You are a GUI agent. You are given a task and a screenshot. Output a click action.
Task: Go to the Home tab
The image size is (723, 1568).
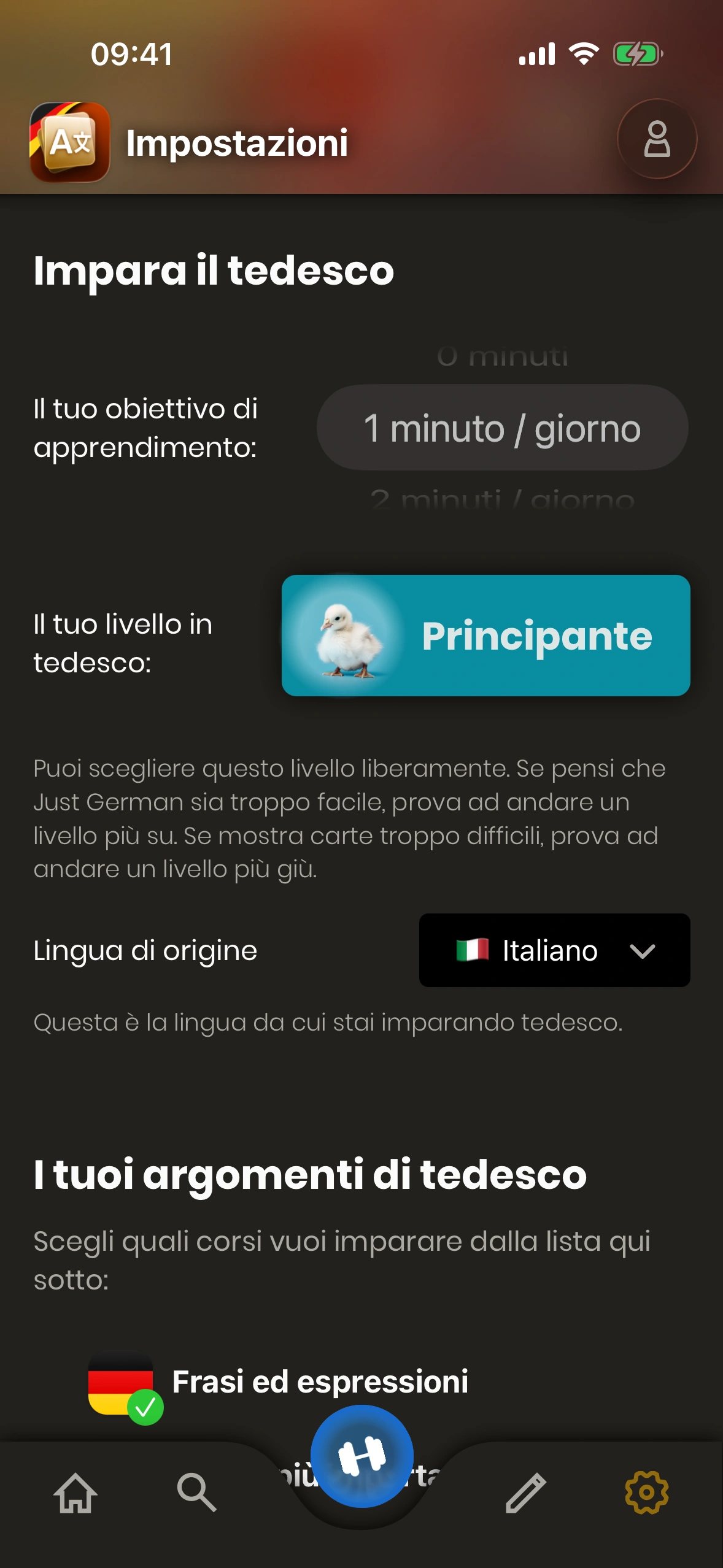coord(75,1493)
